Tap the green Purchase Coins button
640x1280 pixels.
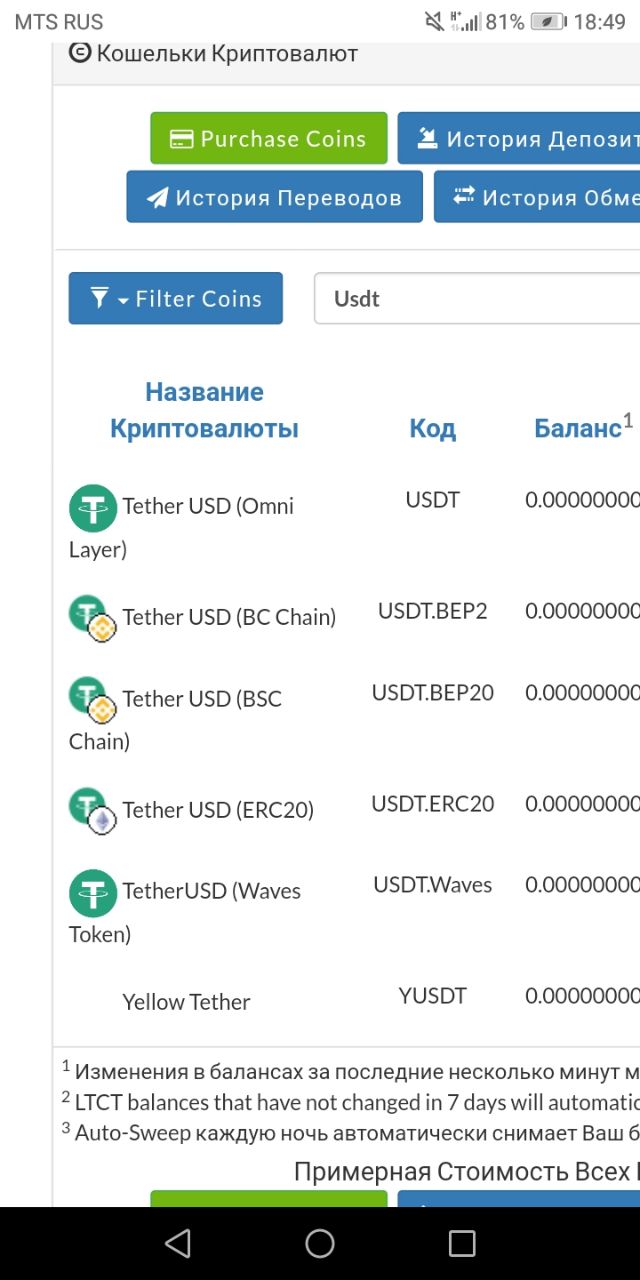click(268, 139)
